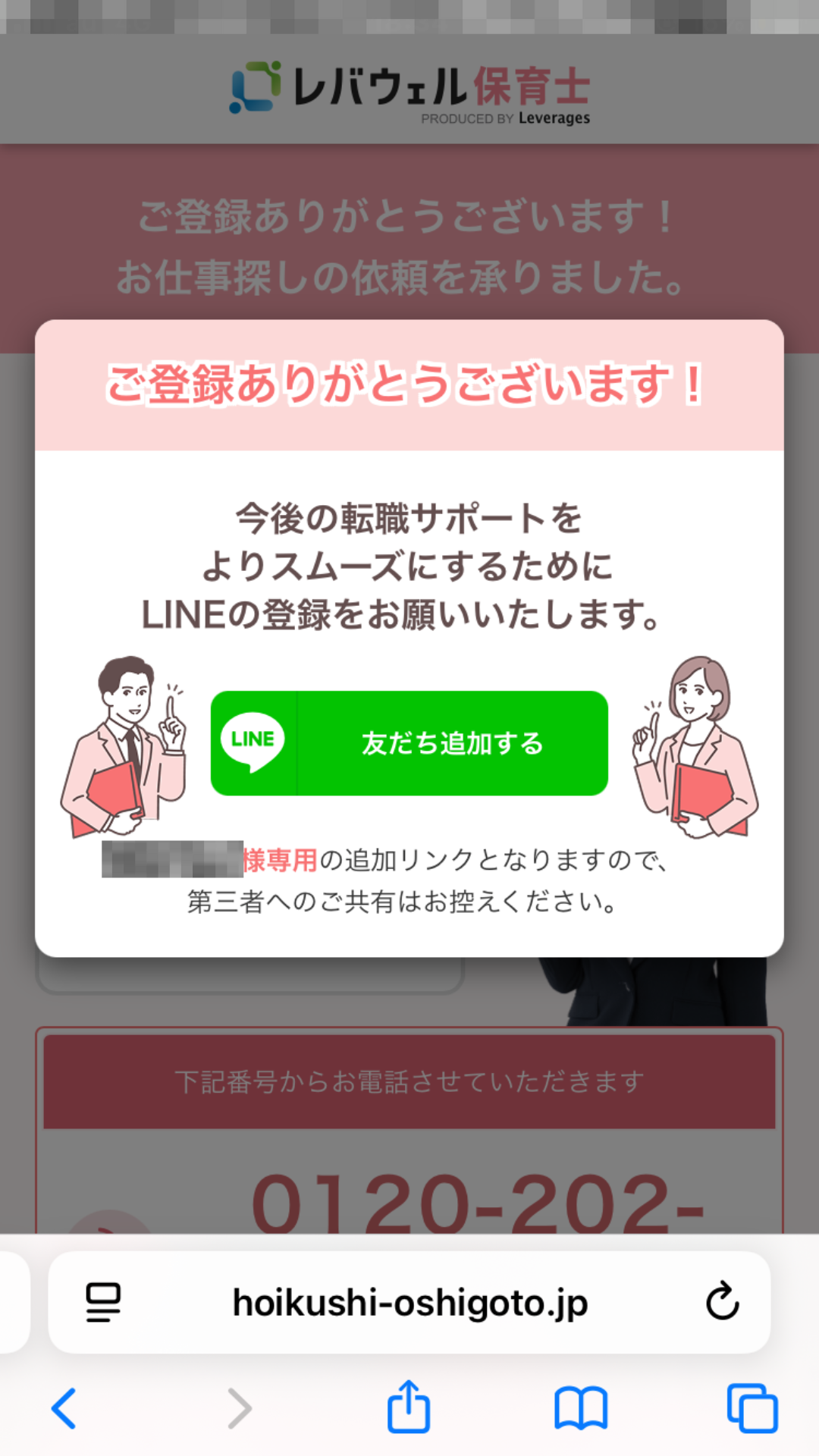The image size is (819, 1456).
Task: Open the bookmarks book icon
Action: pyautogui.click(x=581, y=1408)
